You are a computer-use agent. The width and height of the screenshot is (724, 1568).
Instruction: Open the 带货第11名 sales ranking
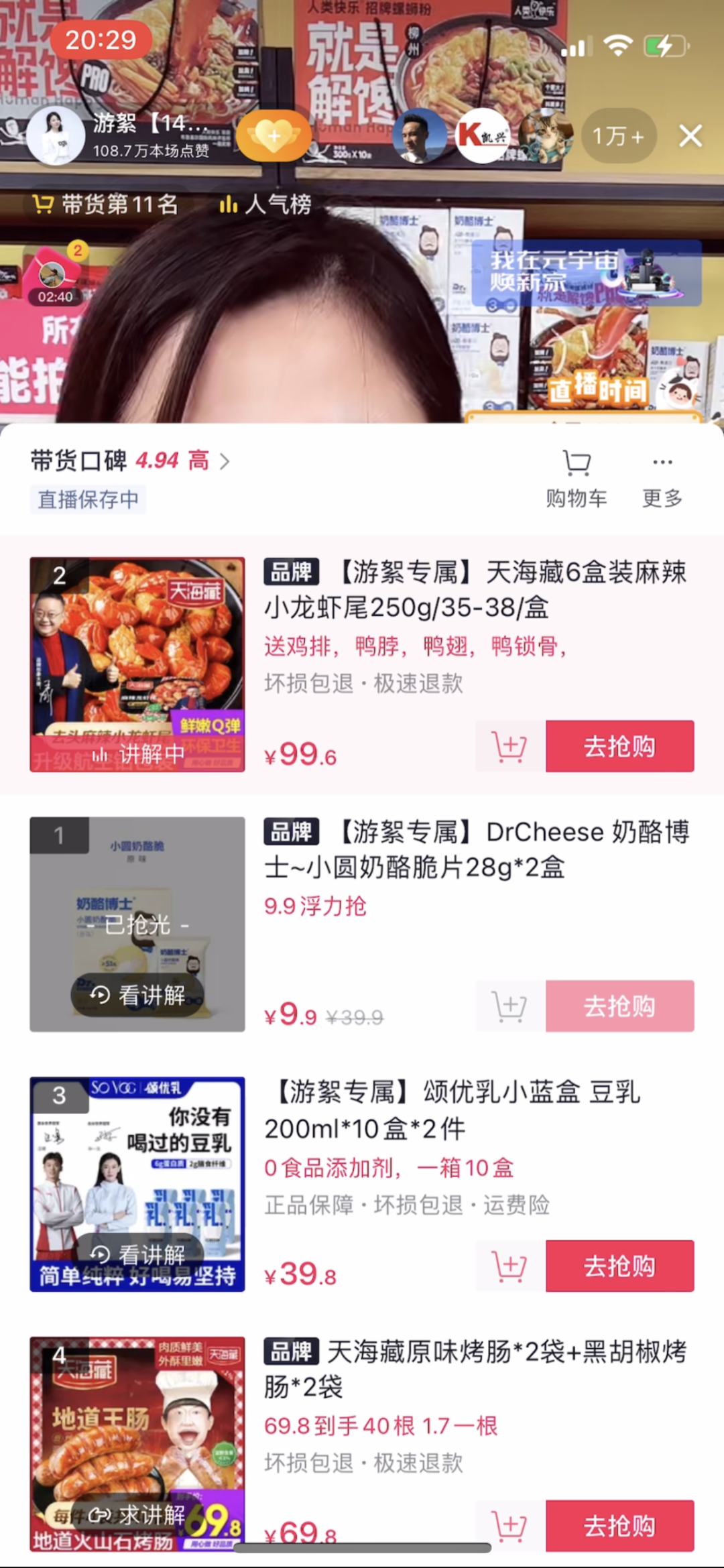(106, 204)
